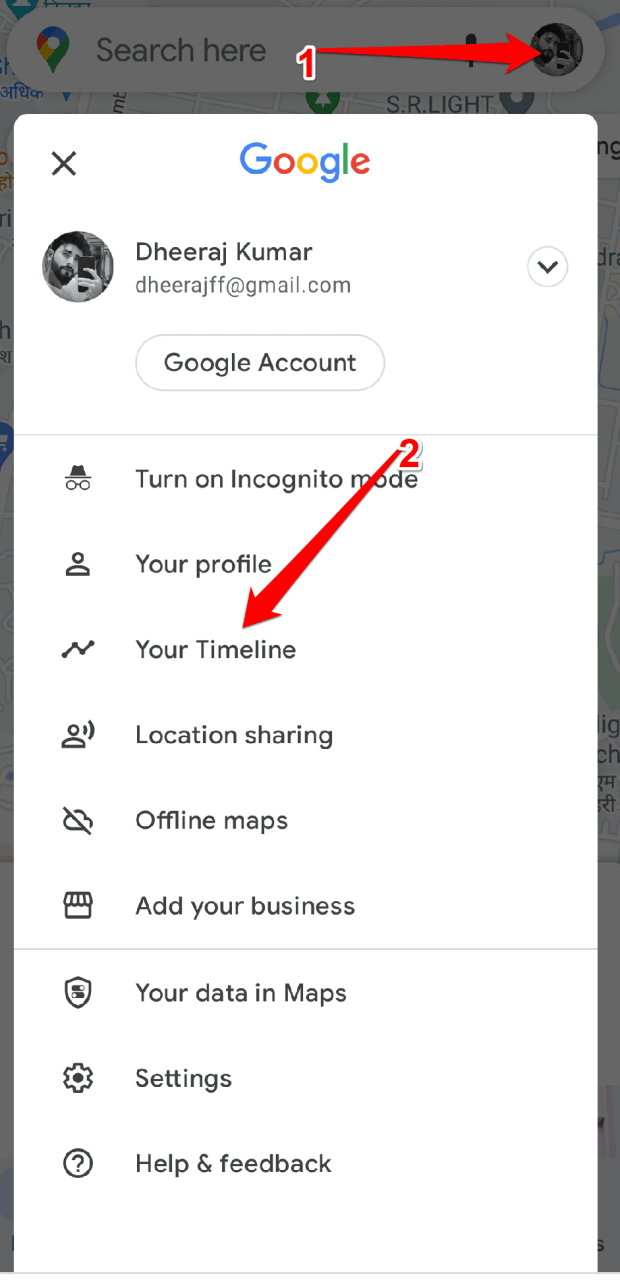The image size is (620, 1280).
Task: Expand the account switcher chevron
Action: (547, 267)
